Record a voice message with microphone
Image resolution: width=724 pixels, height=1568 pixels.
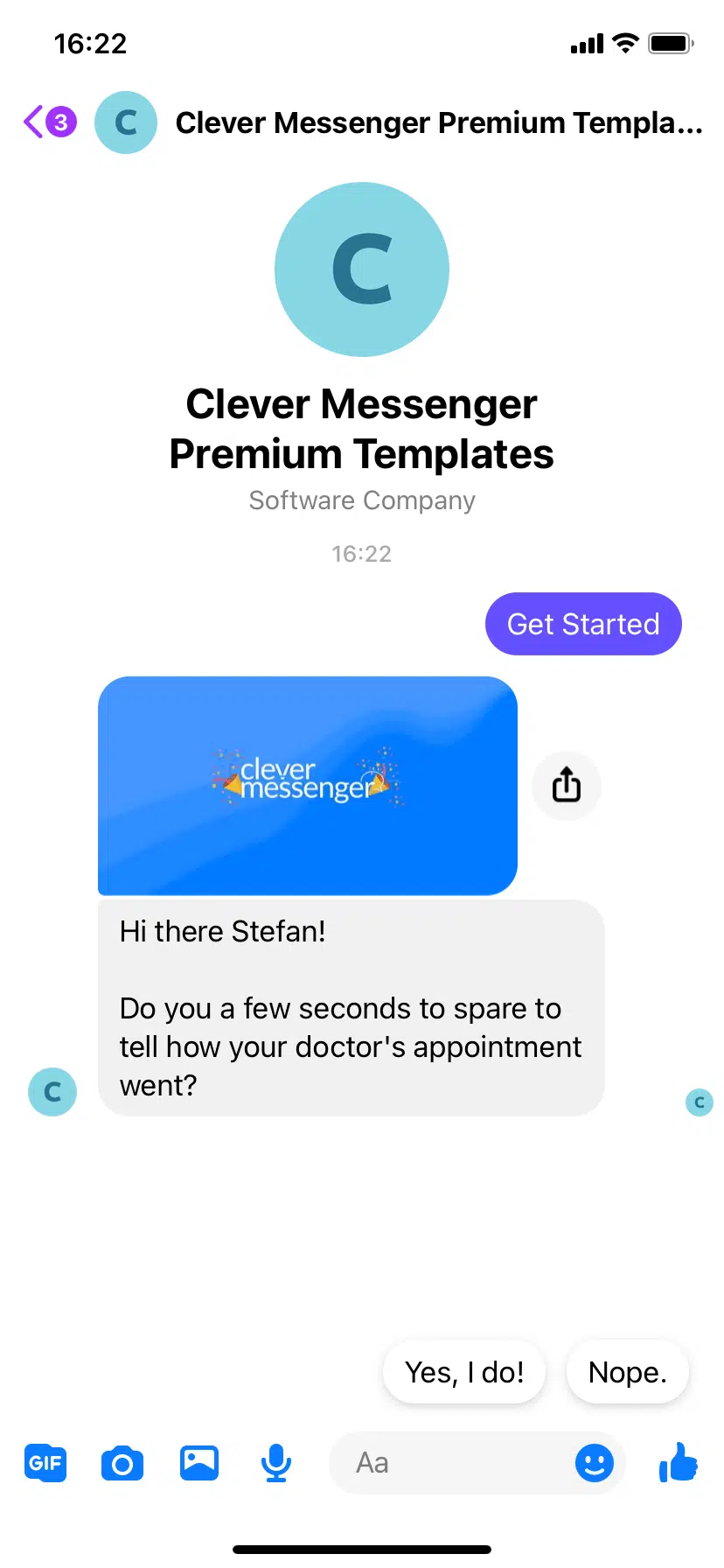pos(276,1462)
